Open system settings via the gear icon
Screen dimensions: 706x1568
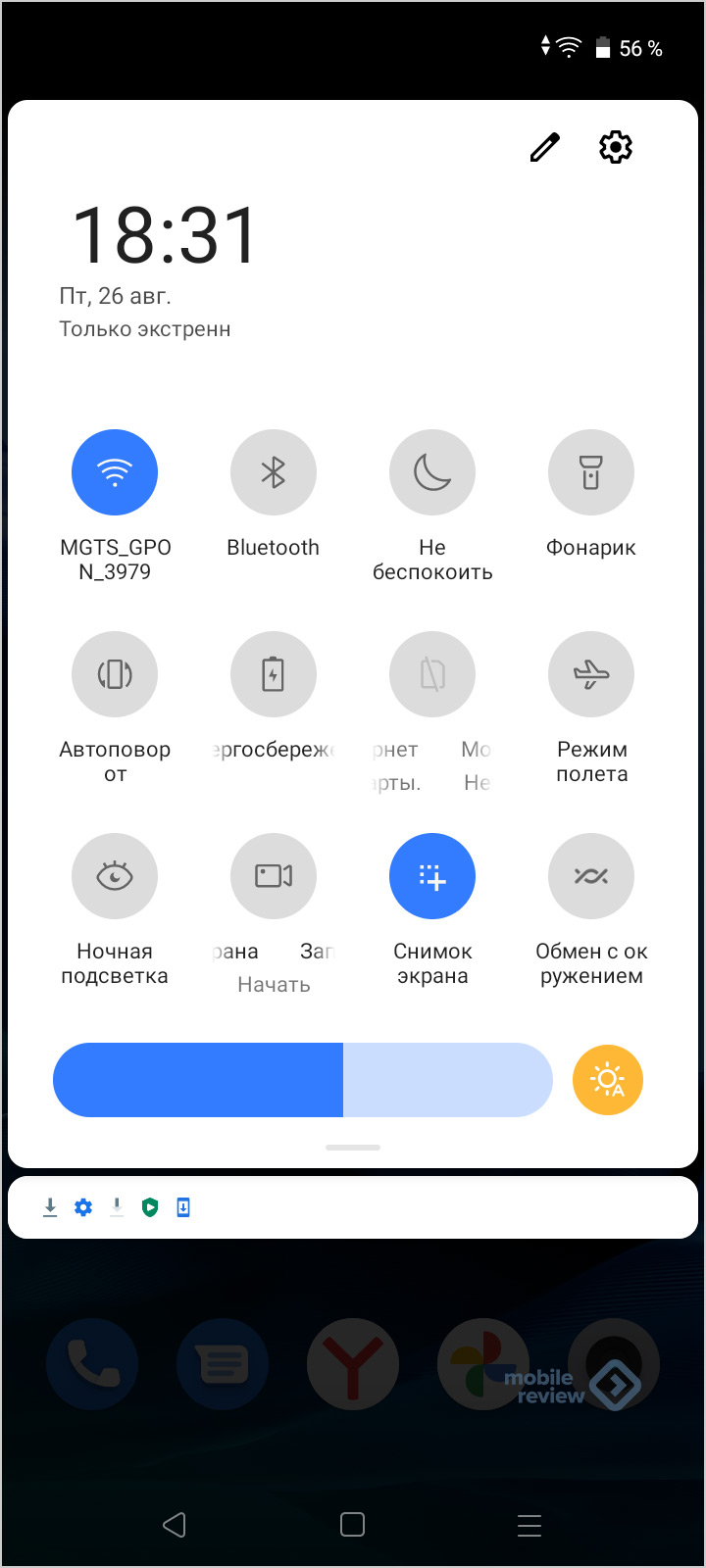(616, 147)
